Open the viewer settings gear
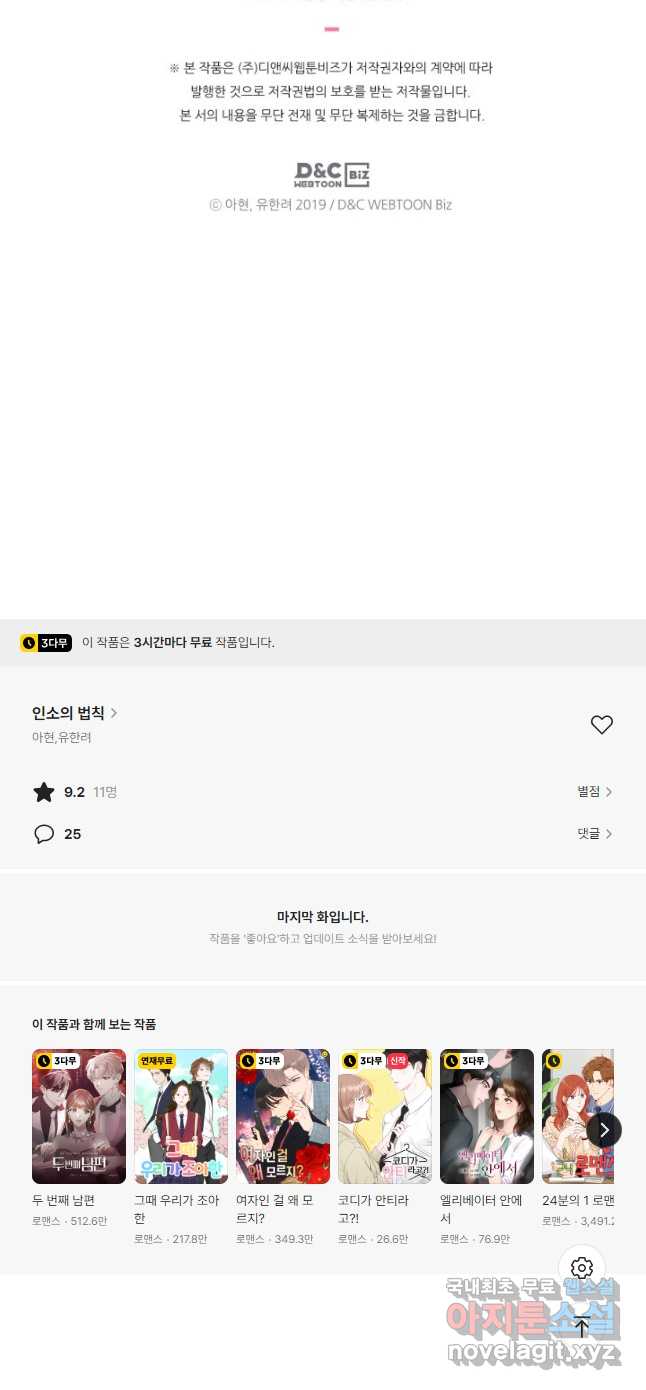 (x=582, y=1268)
